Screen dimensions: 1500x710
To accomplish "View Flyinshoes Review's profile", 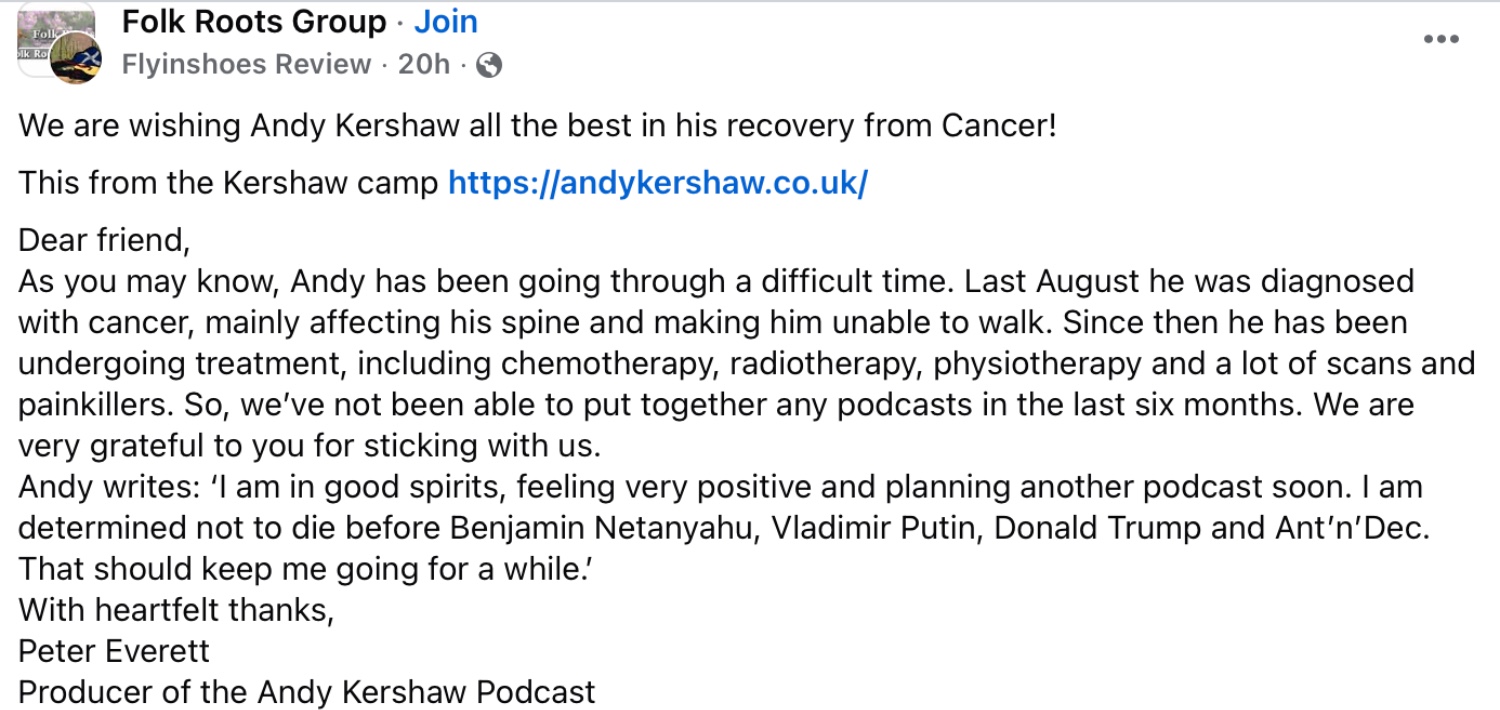I will [x=246, y=65].
